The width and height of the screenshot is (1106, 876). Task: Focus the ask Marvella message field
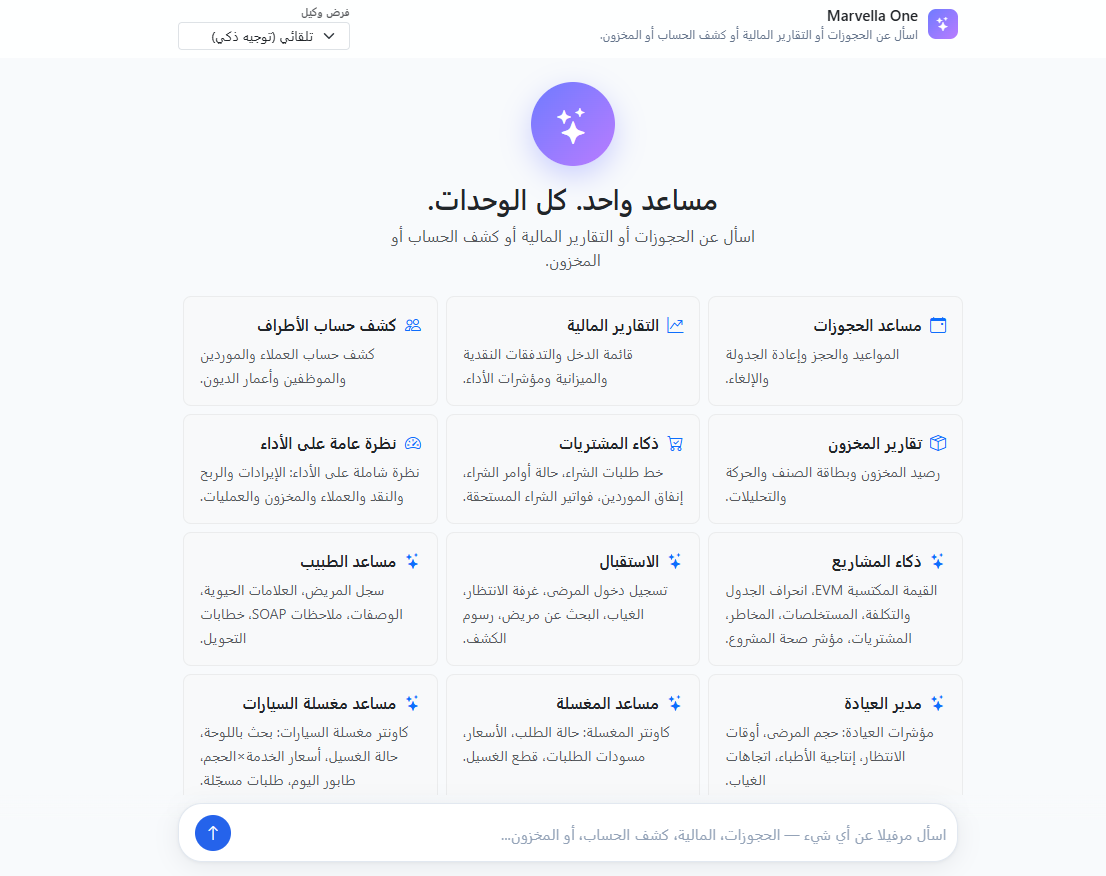[x=592, y=834]
